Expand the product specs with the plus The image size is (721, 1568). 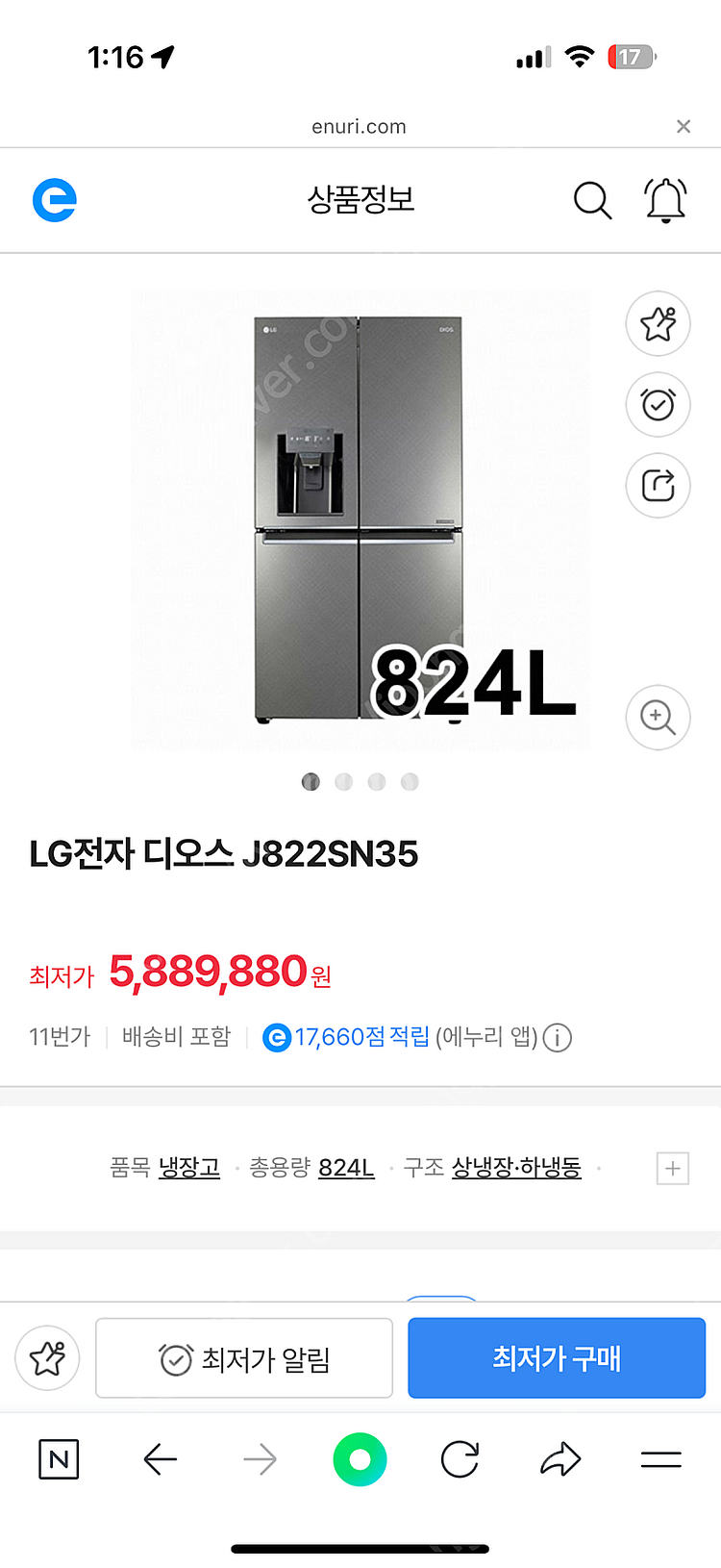tap(673, 1169)
